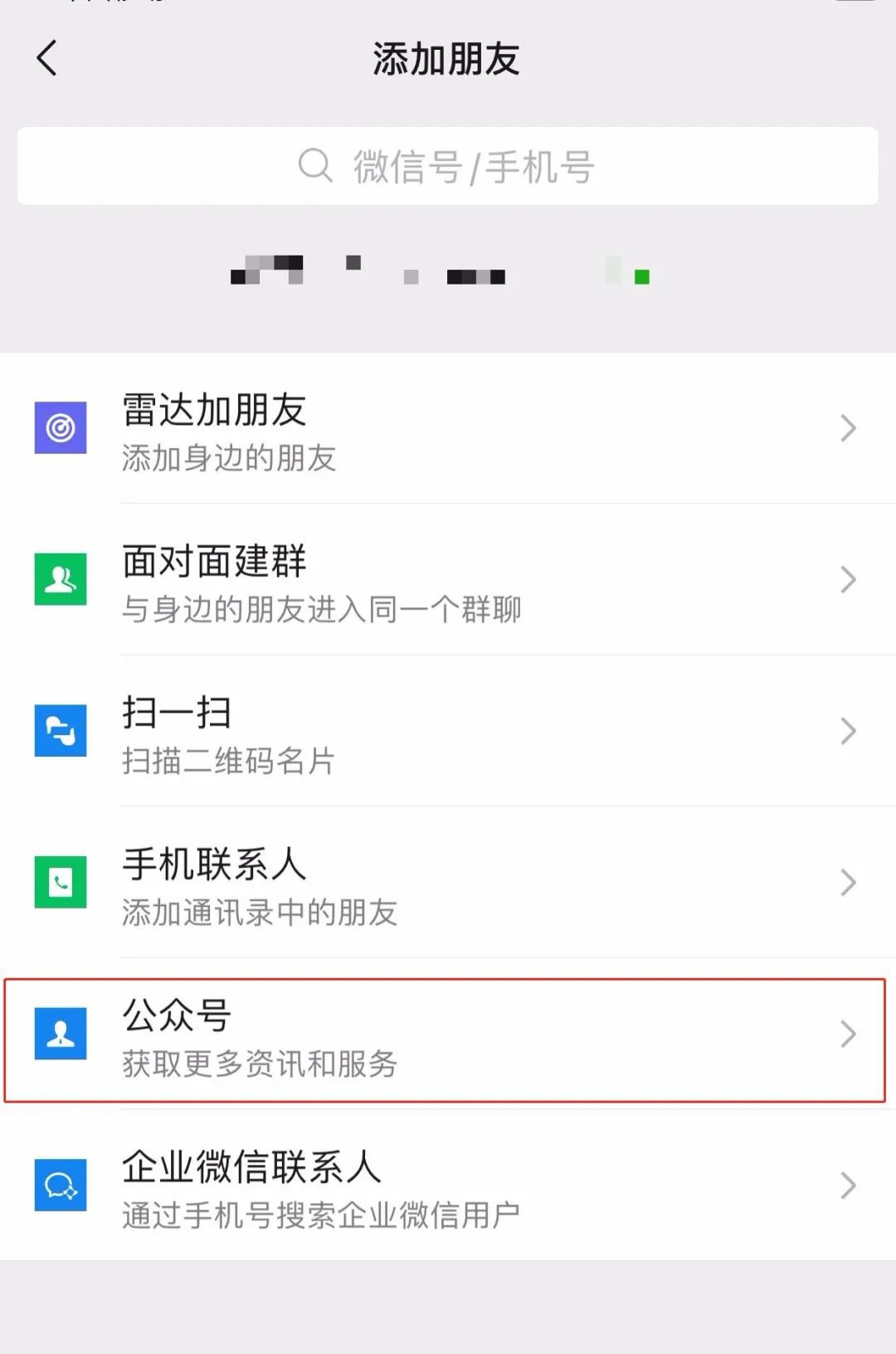Go back from 添加朋友 screen
896x1354 pixels.
47,59
